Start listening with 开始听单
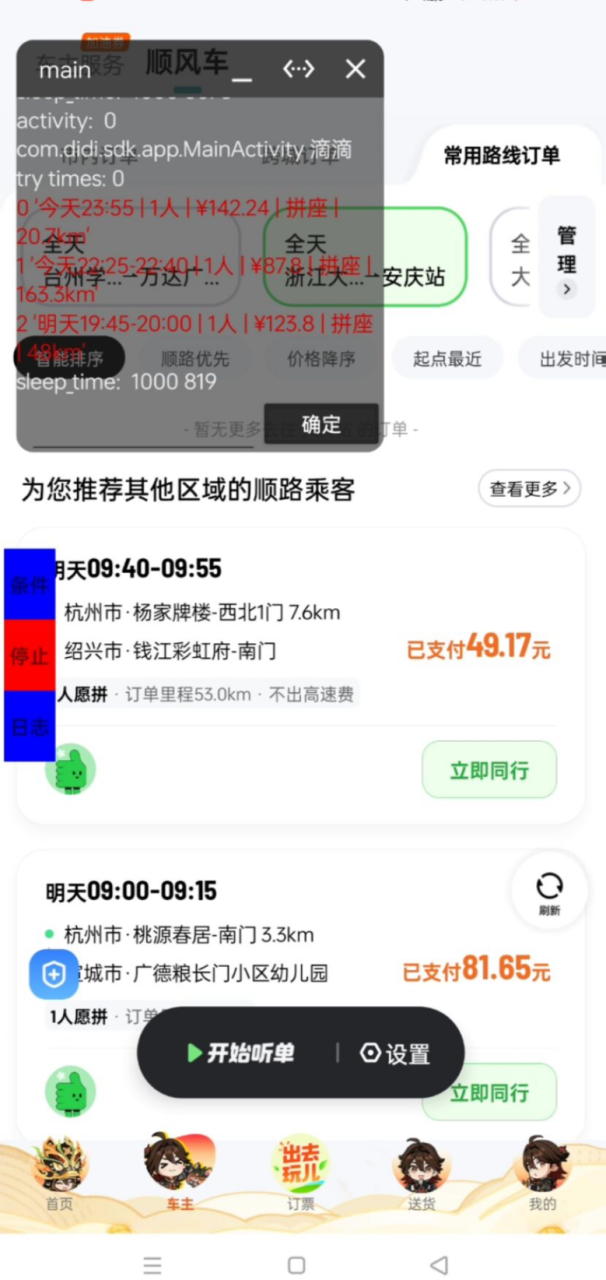The width and height of the screenshot is (606, 1280). pos(240,1053)
